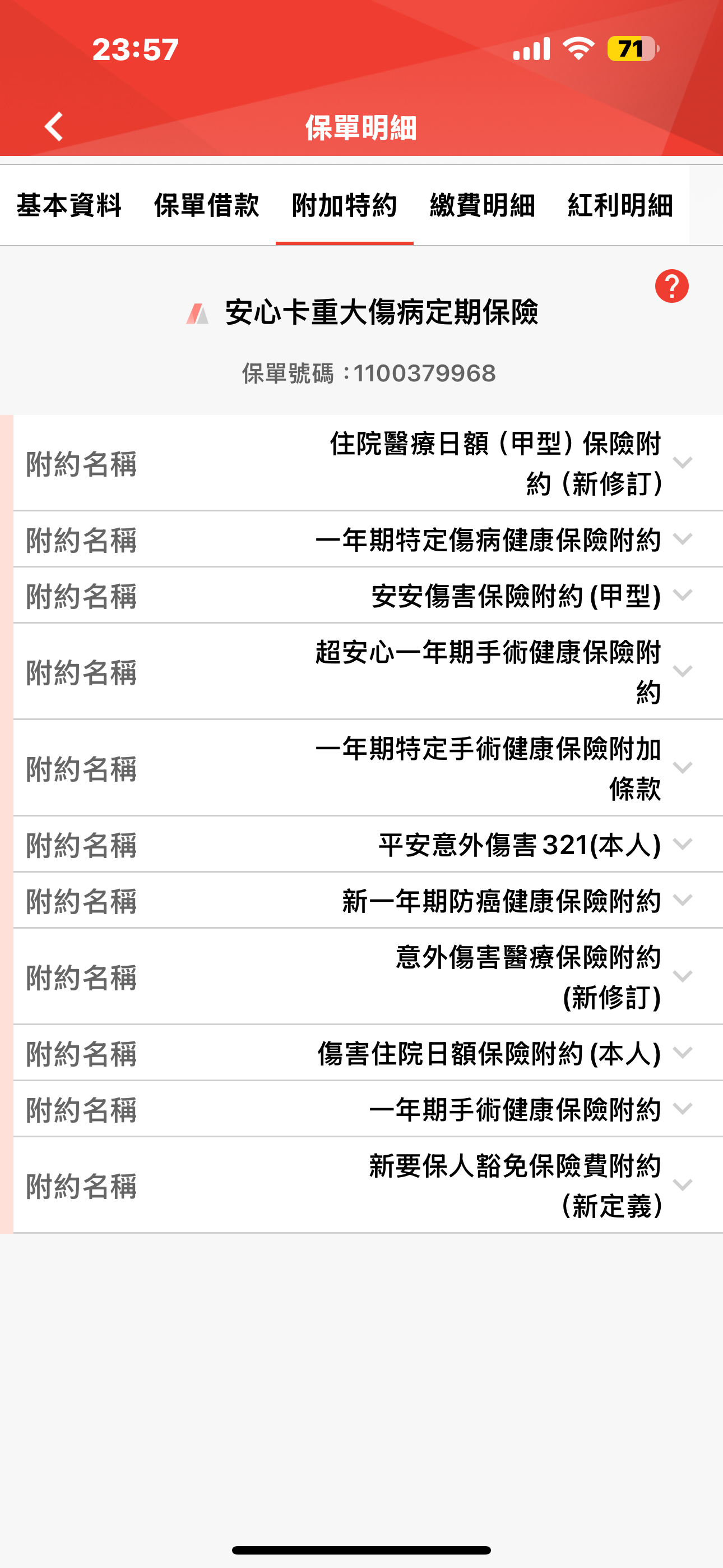Switch to the 保單借款 tab
Viewport: 723px width, 1568px height.
207,205
